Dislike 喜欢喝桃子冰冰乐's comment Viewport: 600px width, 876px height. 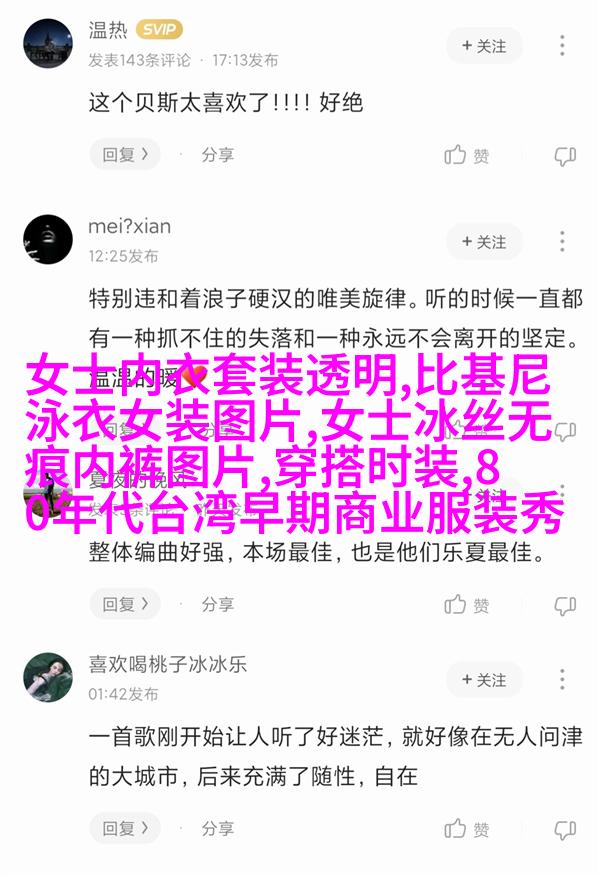coord(565,830)
